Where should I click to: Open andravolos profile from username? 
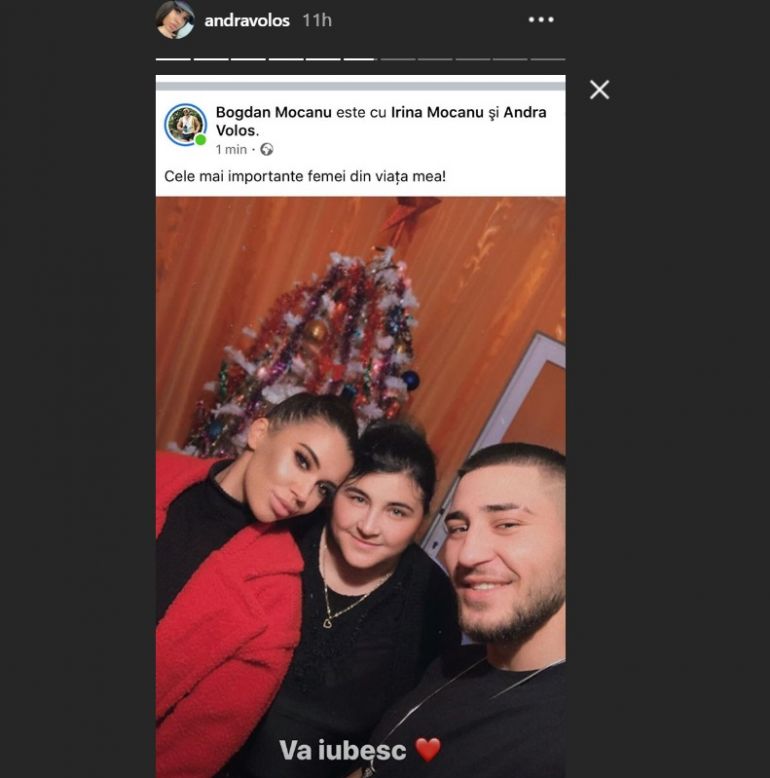[x=246, y=20]
